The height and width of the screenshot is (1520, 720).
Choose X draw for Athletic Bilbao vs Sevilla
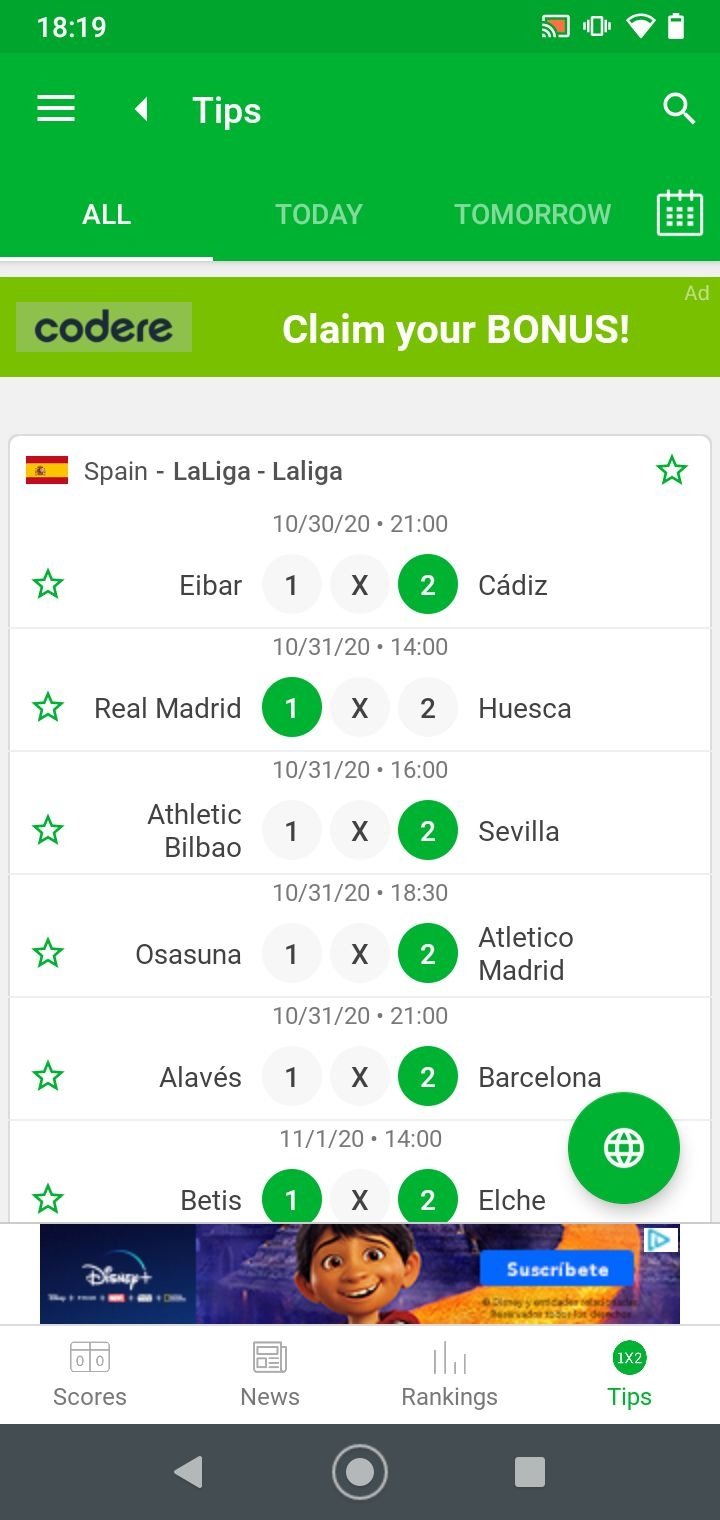pyautogui.click(x=360, y=831)
